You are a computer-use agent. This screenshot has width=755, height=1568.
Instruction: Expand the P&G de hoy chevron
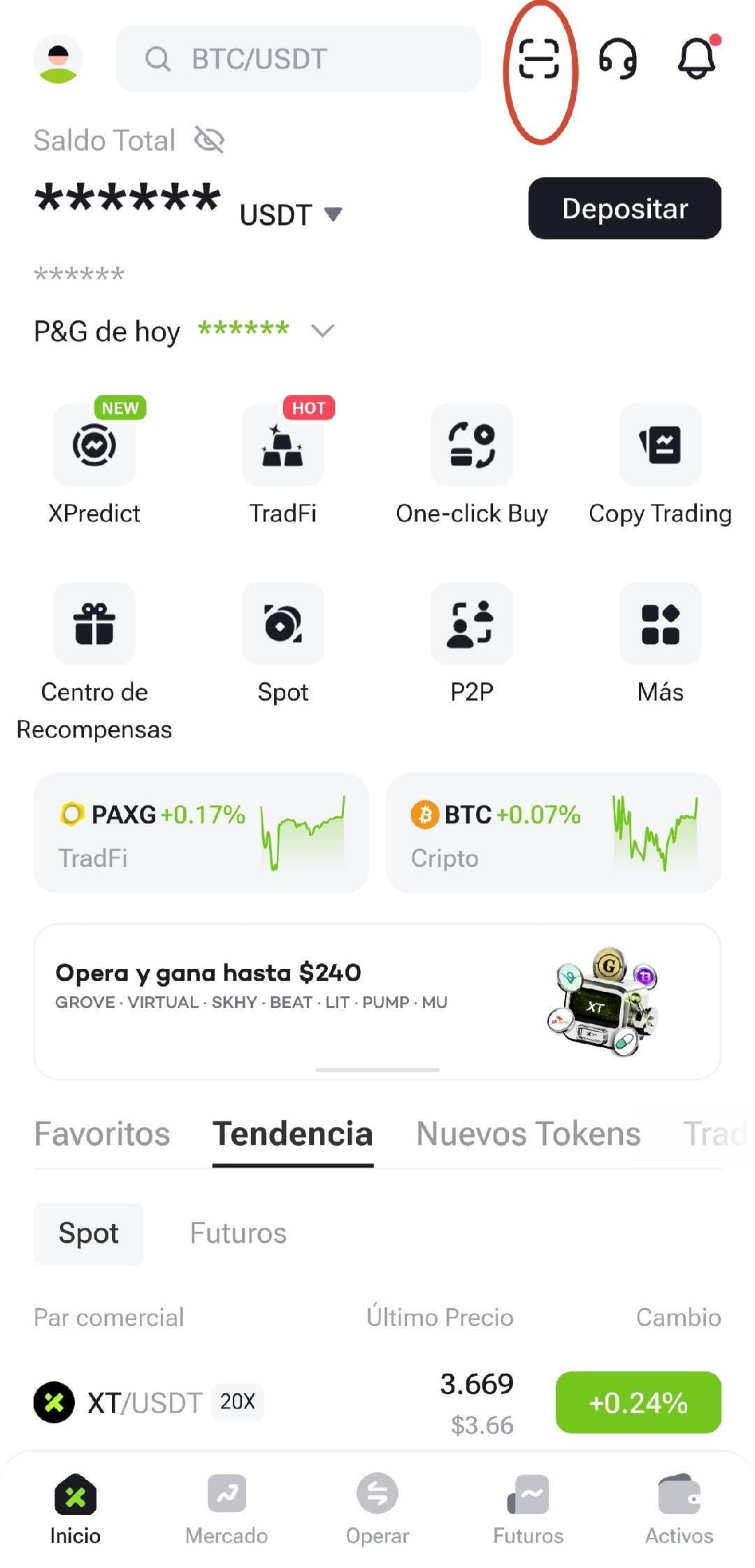click(322, 330)
